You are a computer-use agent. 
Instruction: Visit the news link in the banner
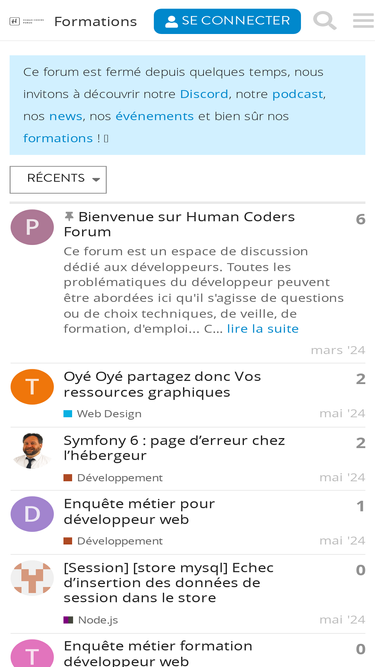coord(65,116)
